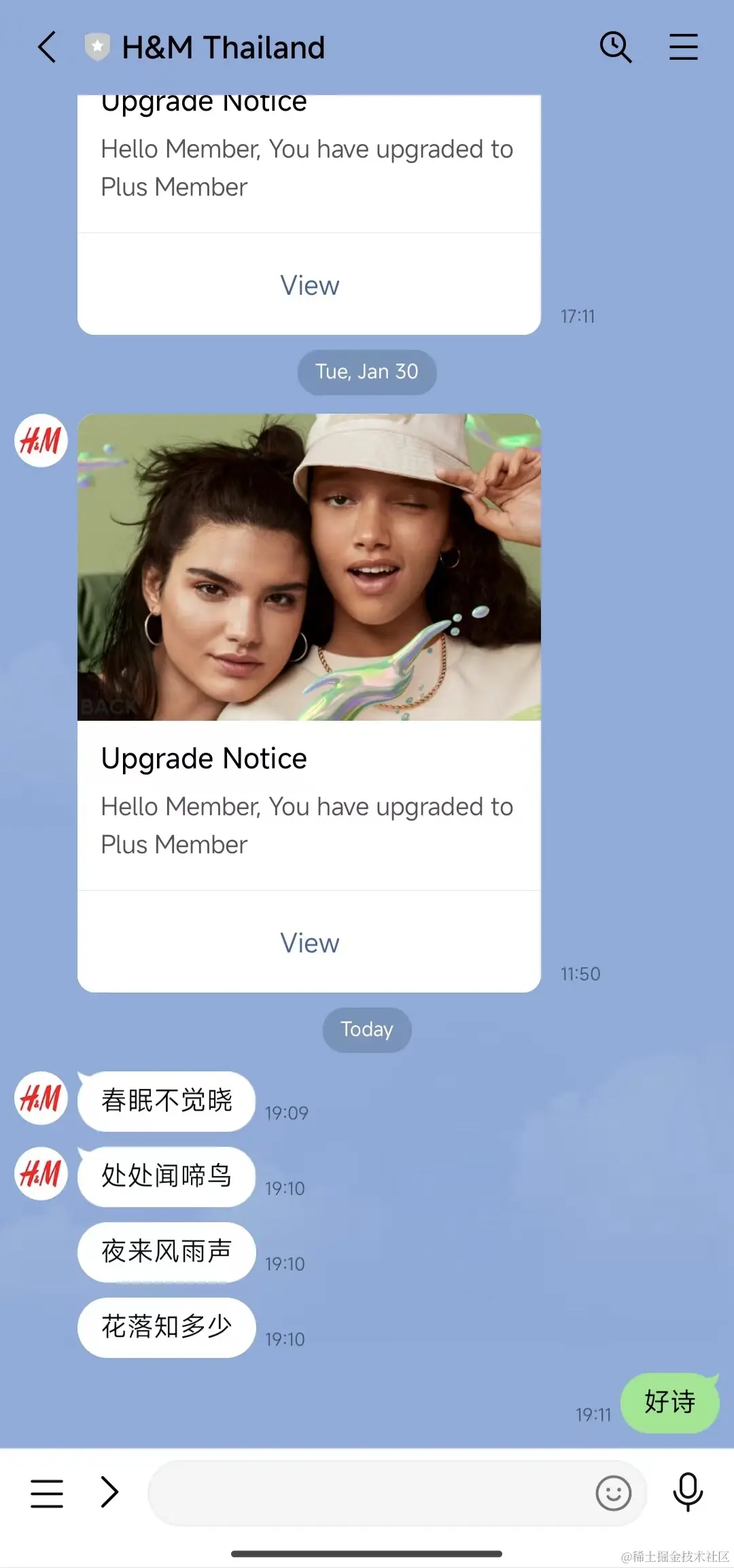Screen dimensions: 734x1568
Task: Go back from H&M Thailand chat
Action: coord(46,48)
